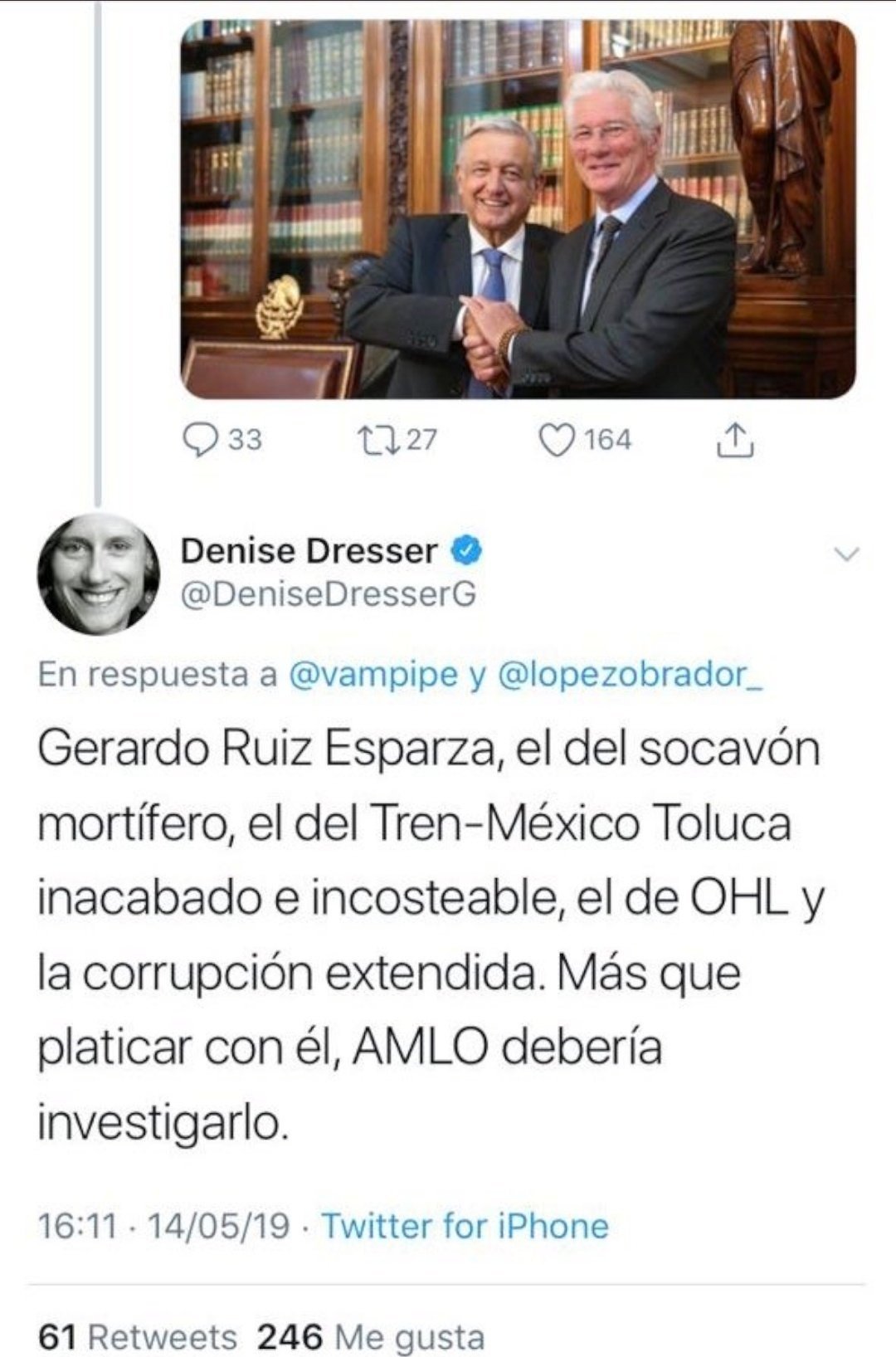
Task: Tap the Twitter for iPhone source link
Action: 465,1225
